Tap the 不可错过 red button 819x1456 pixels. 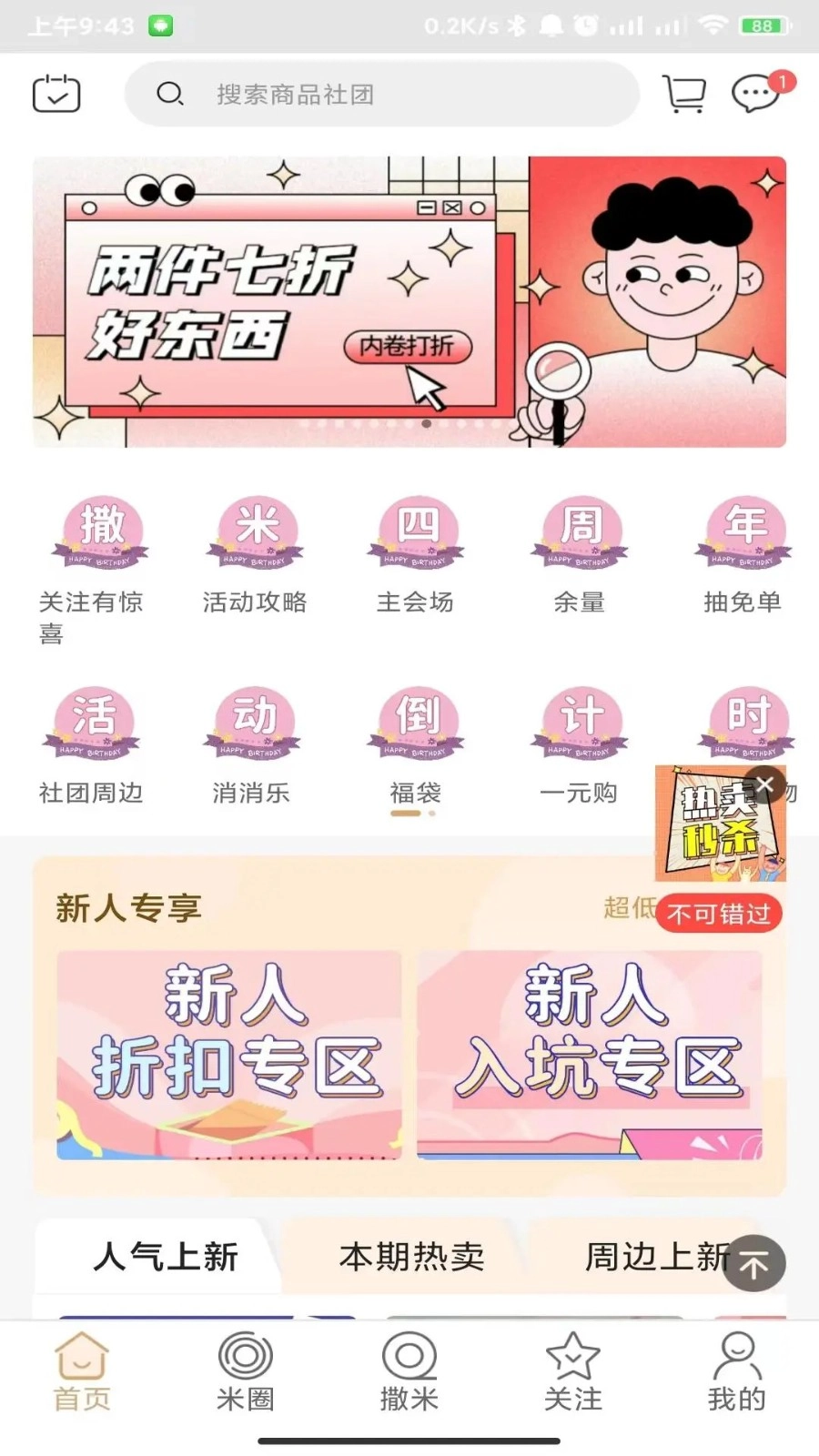click(718, 914)
